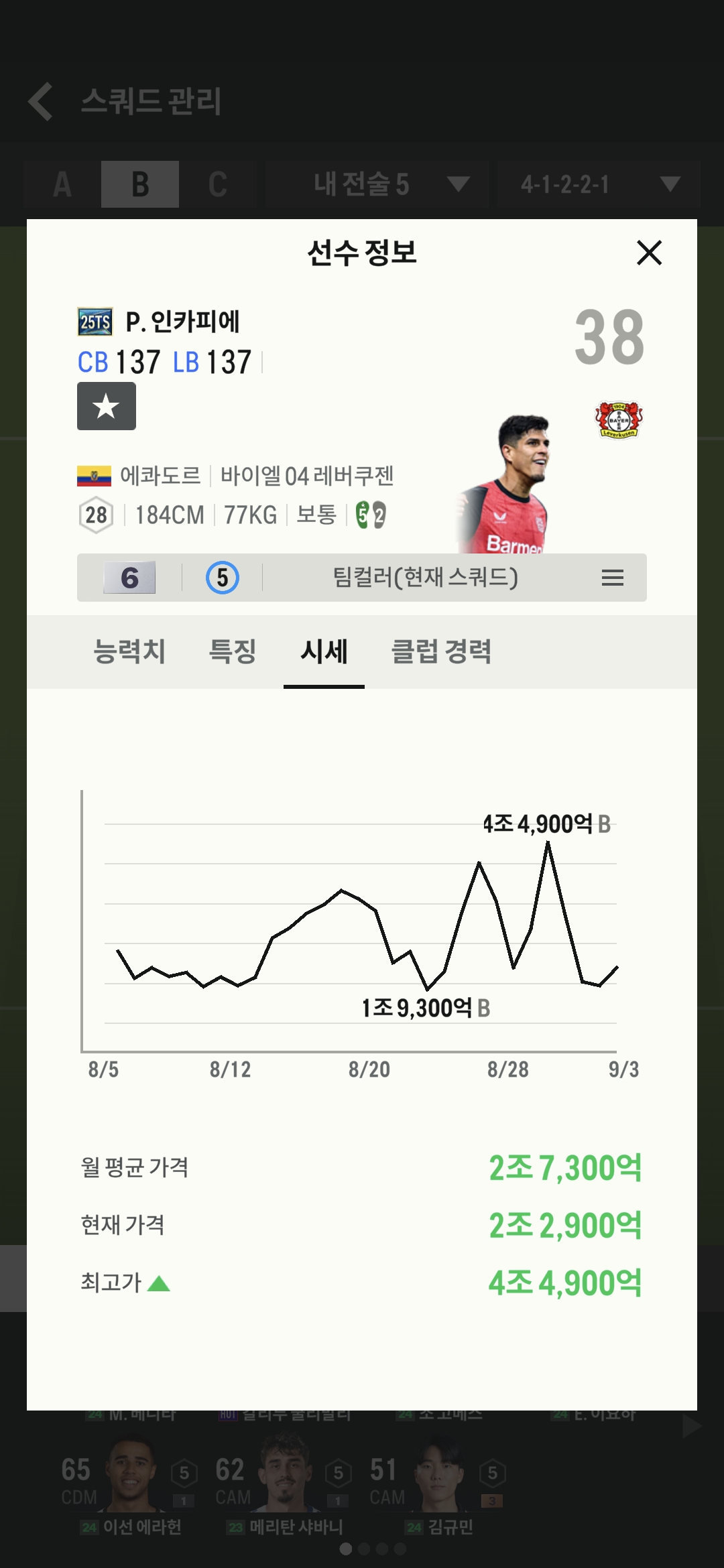Image resolution: width=724 pixels, height=1568 pixels.
Task: Select the 시세 tab
Action: coord(324,651)
